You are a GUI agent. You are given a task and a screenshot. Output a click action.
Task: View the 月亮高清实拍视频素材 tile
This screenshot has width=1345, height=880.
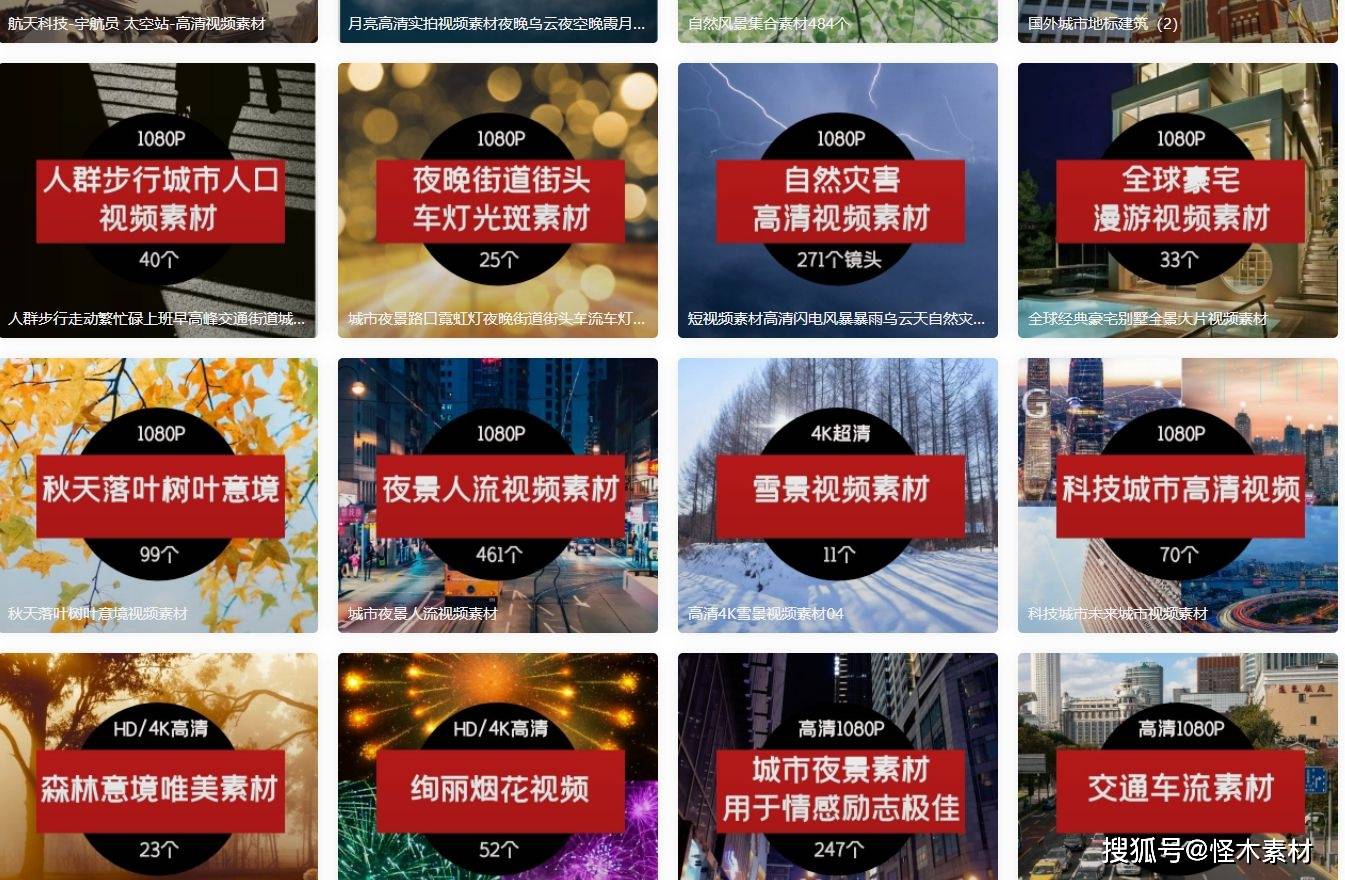point(498,21)
